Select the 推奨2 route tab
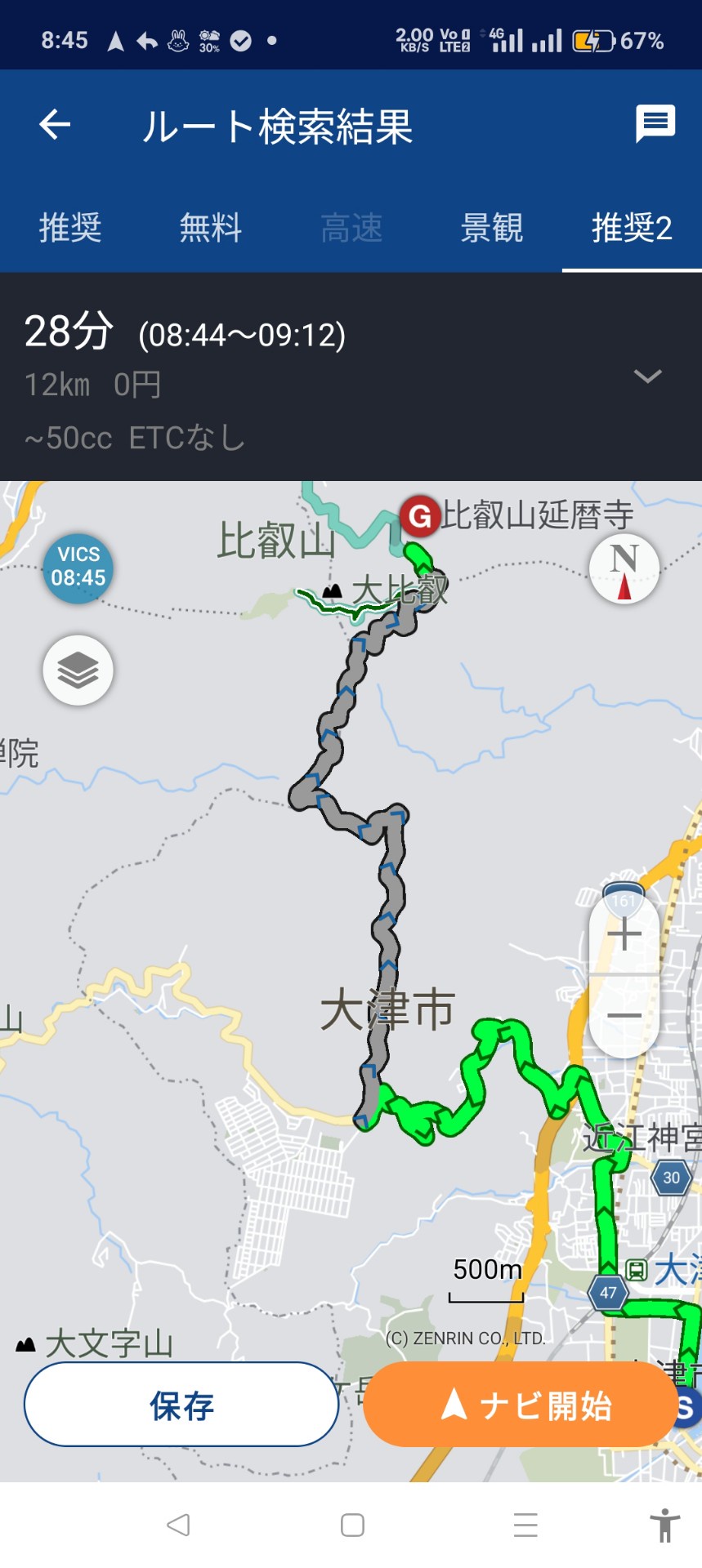 pyautogui.click(x=632, y=228)
